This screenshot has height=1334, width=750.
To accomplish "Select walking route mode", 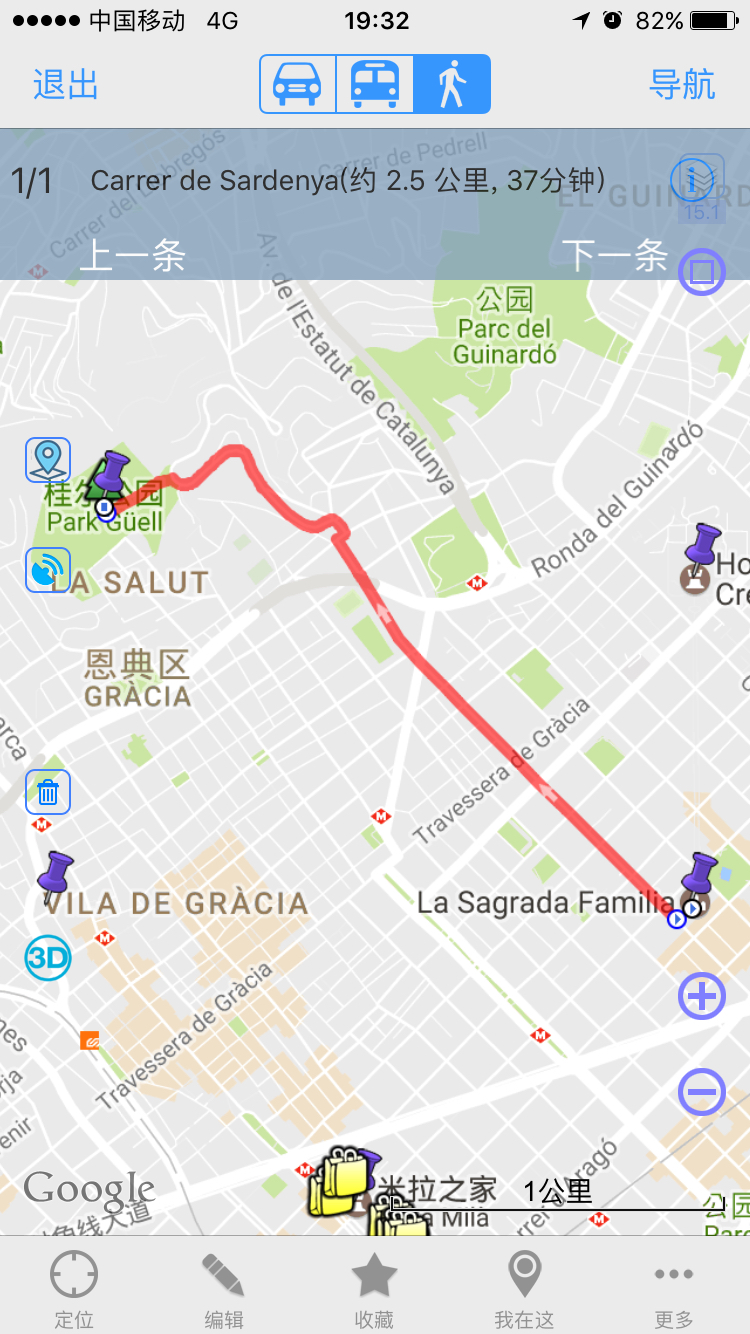I will 452,84.
